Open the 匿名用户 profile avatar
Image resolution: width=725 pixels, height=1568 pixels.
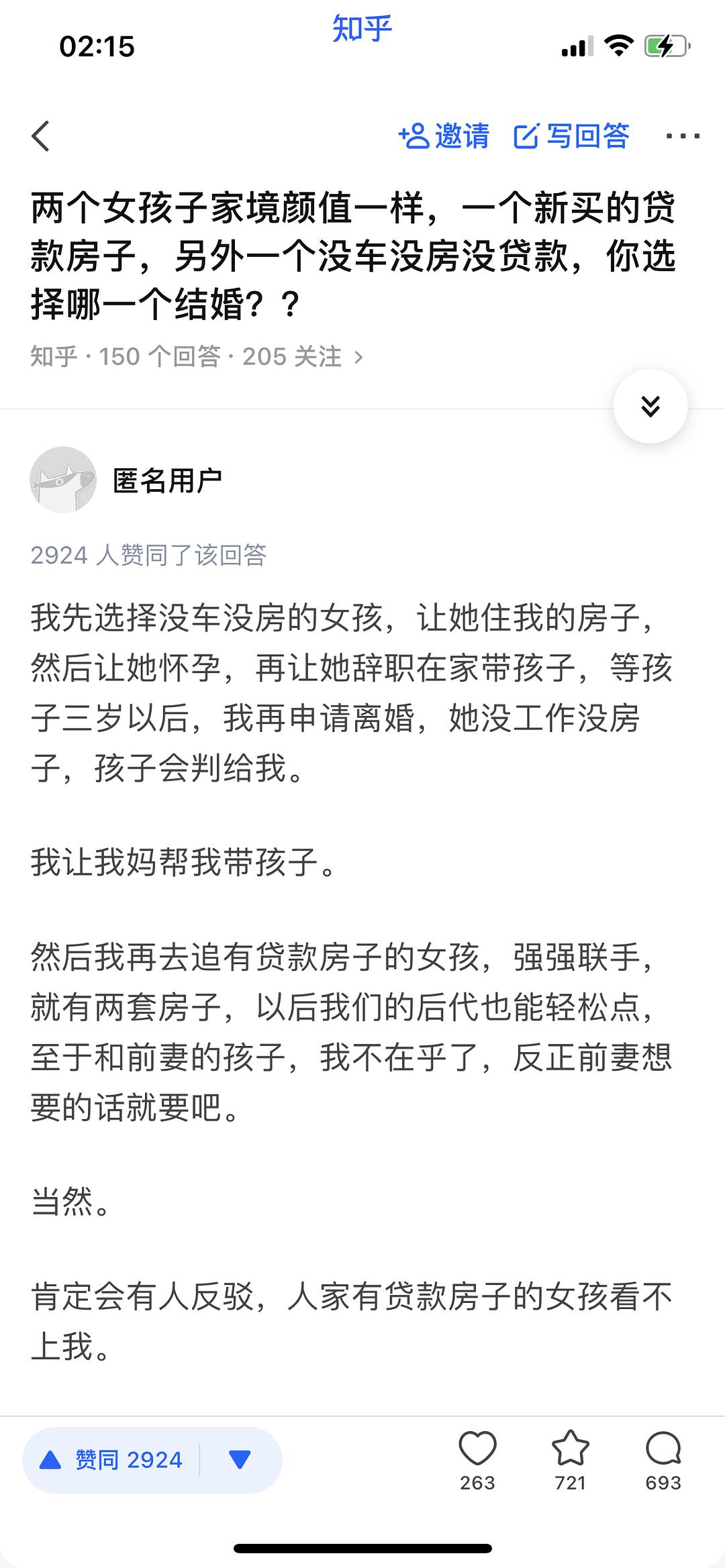point(63,480)
